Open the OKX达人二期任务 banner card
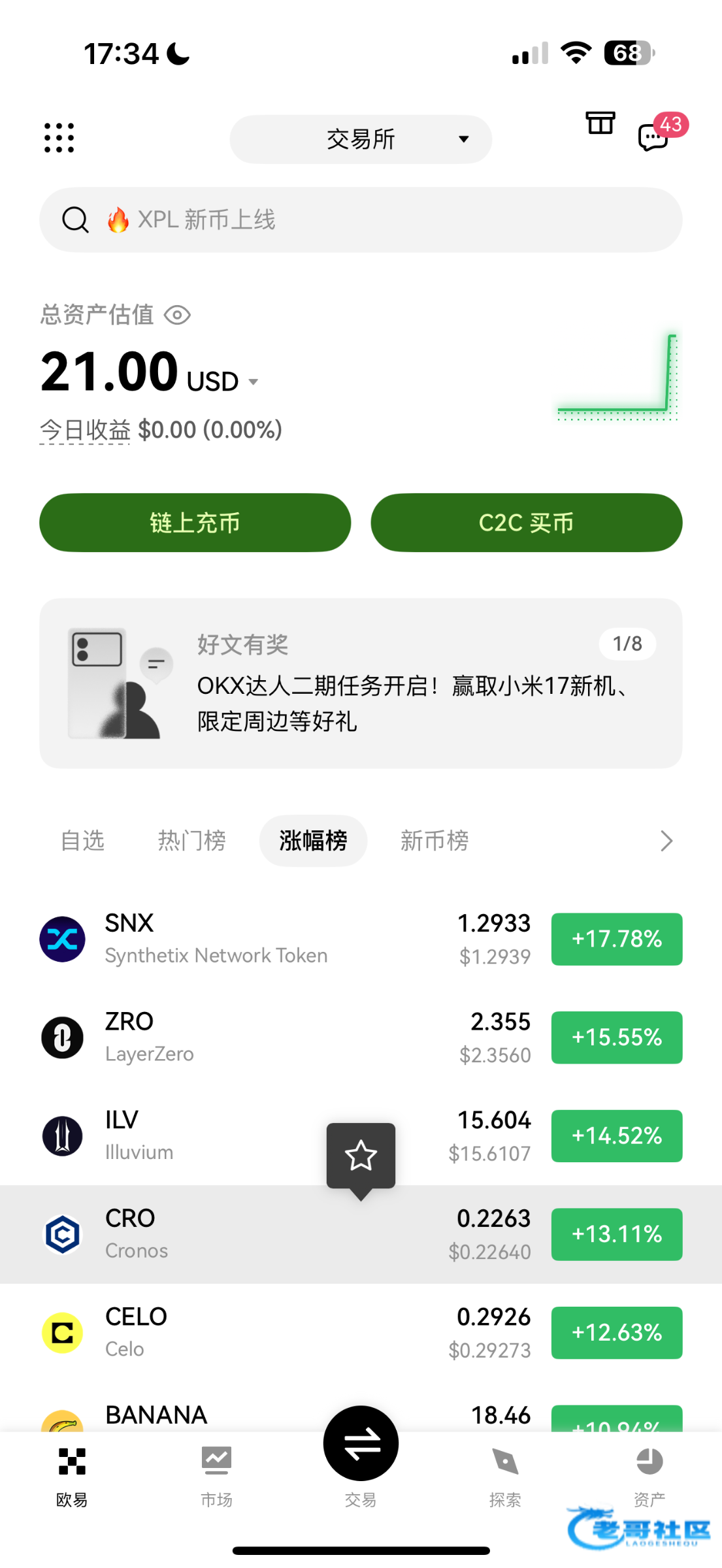 pos(361,683)
